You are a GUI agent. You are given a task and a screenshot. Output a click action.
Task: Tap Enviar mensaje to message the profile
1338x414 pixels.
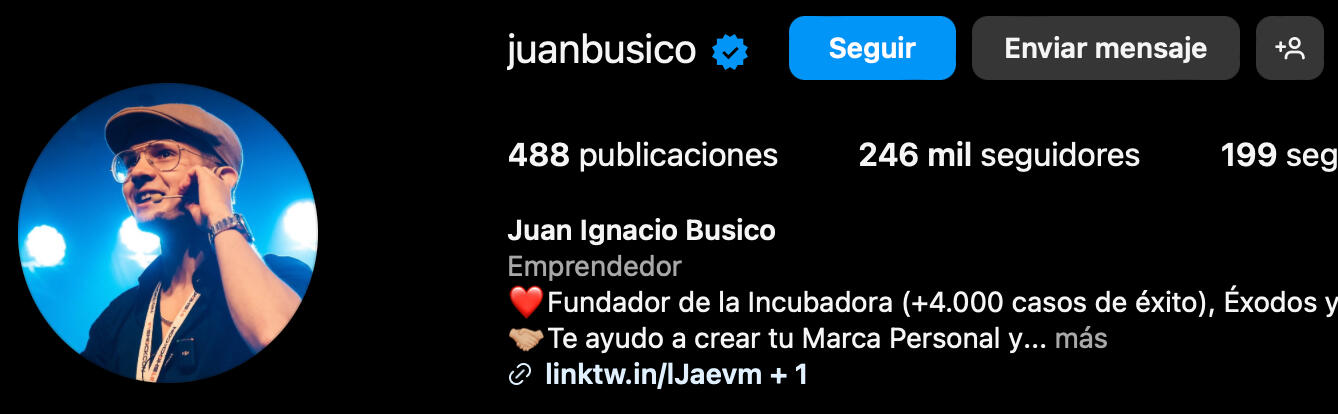pyautogui.click(x=1105, y=48)
